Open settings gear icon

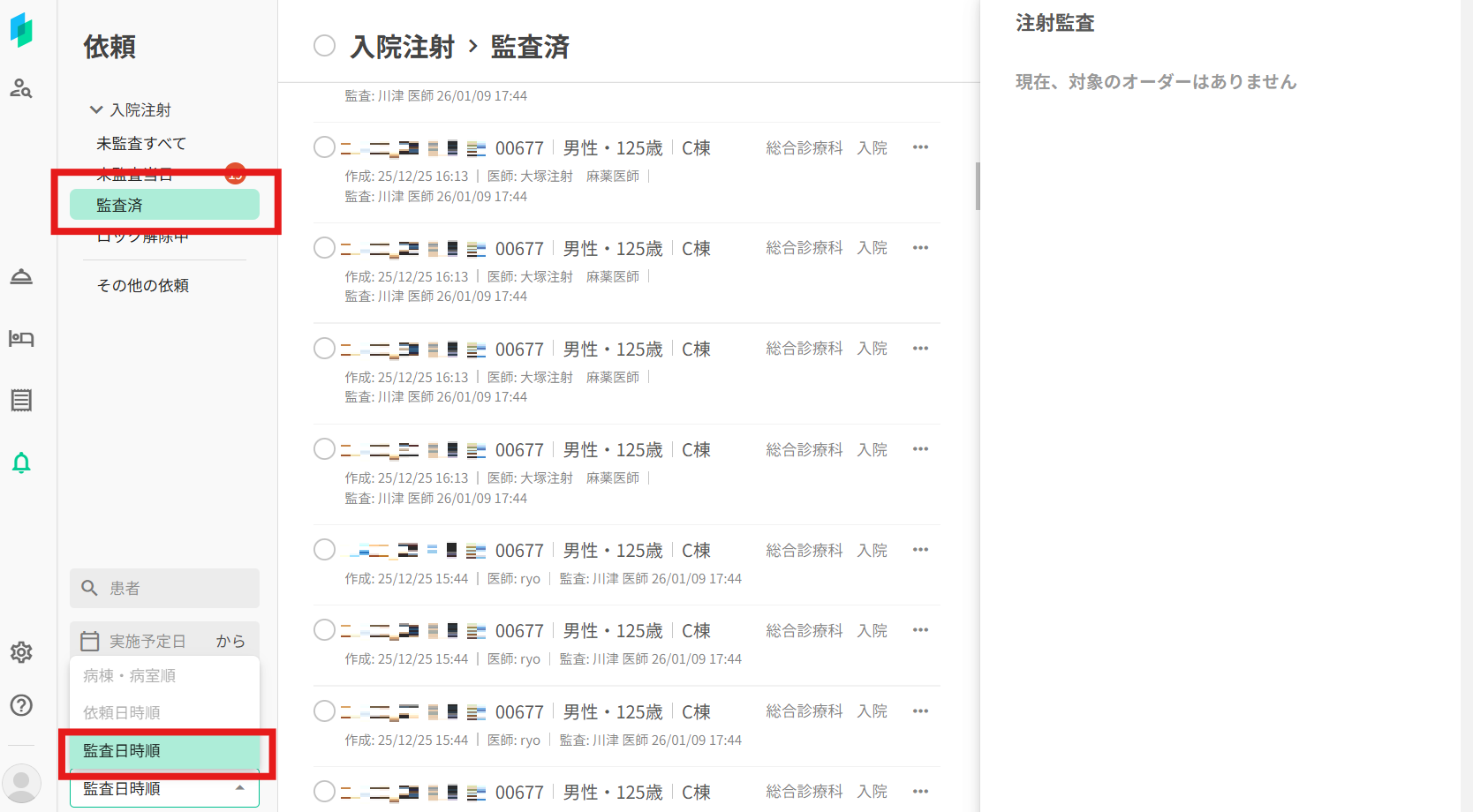click(21, 652)
